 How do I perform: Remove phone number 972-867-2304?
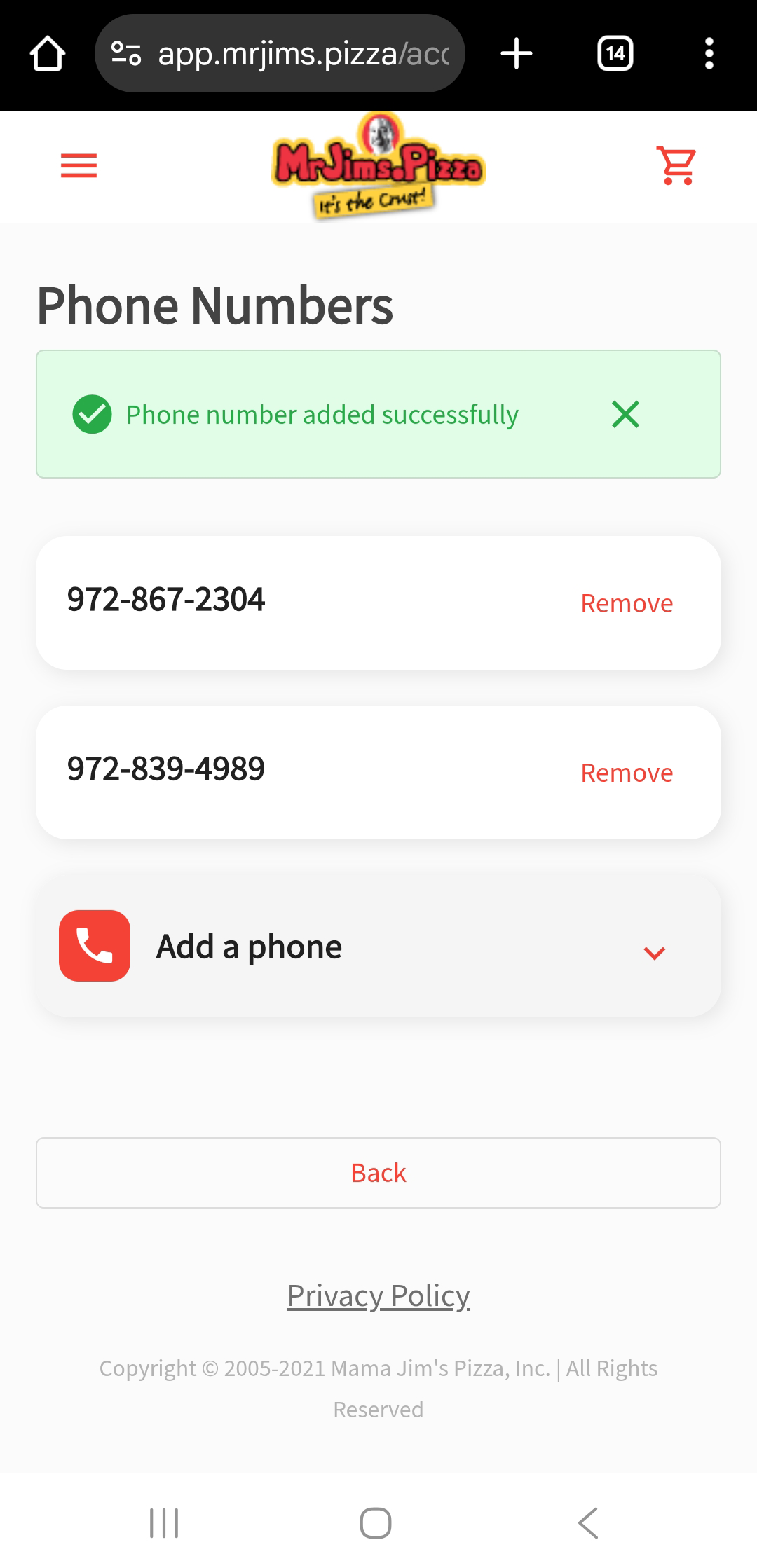(627, 603)
